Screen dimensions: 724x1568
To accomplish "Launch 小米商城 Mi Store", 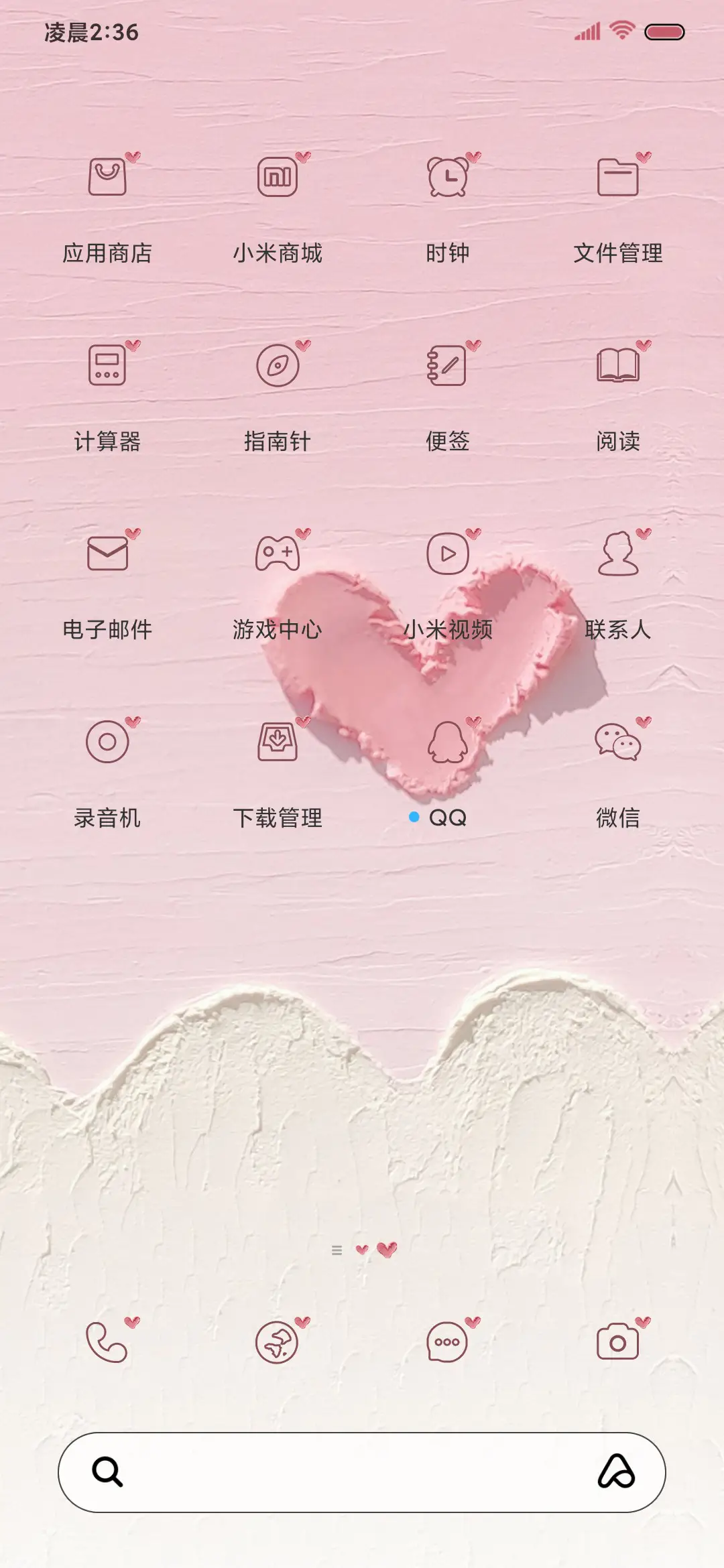I will (x=278, y=178).
